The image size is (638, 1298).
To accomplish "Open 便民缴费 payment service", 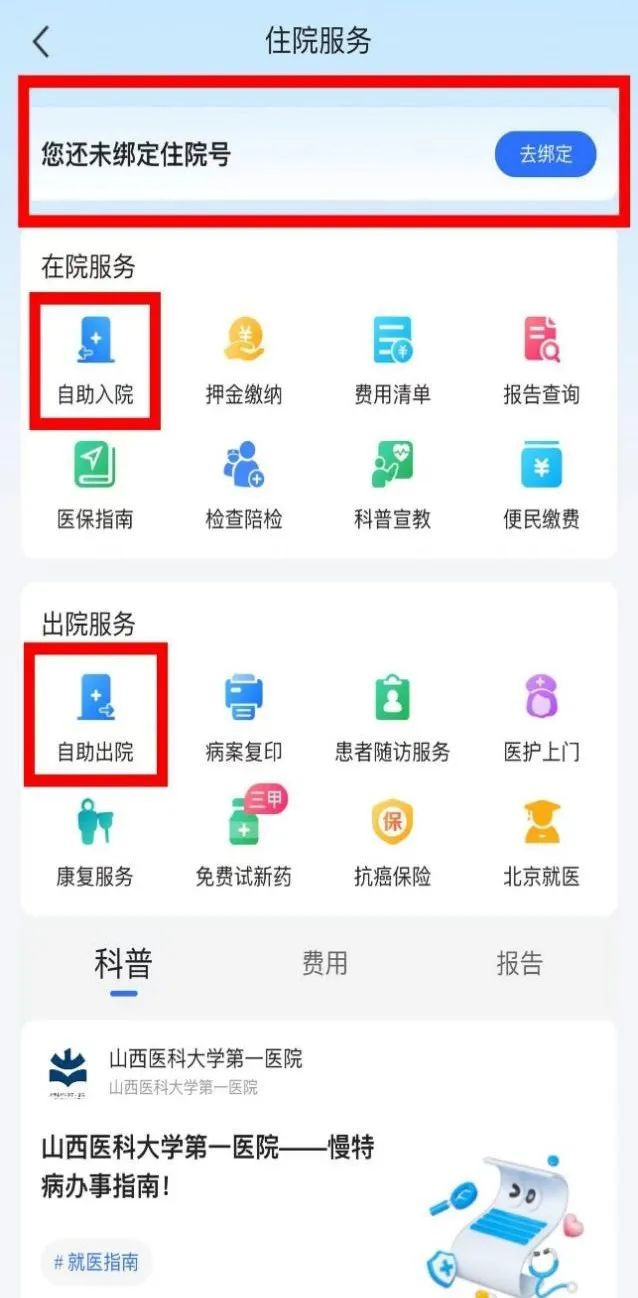I will [x=541, y=486].
